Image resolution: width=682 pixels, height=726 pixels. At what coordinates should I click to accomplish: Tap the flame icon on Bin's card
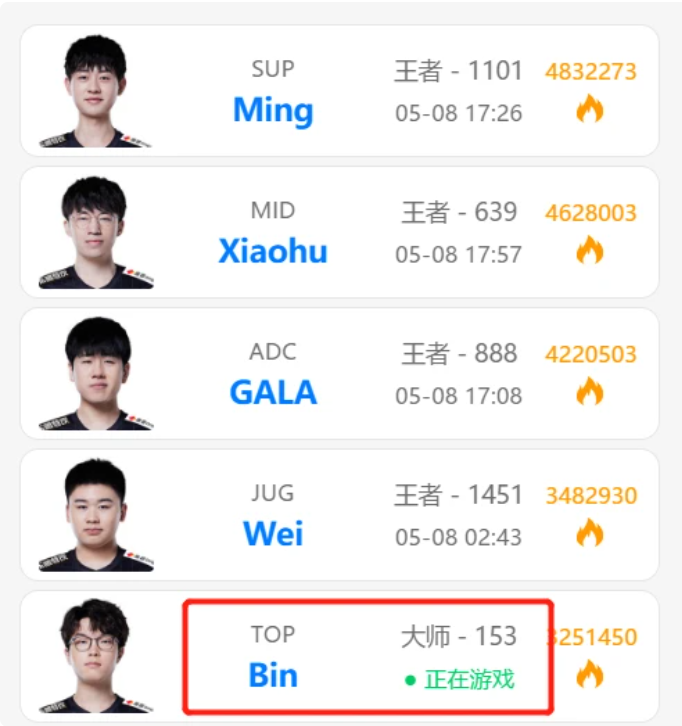click(x=590, y=673)
